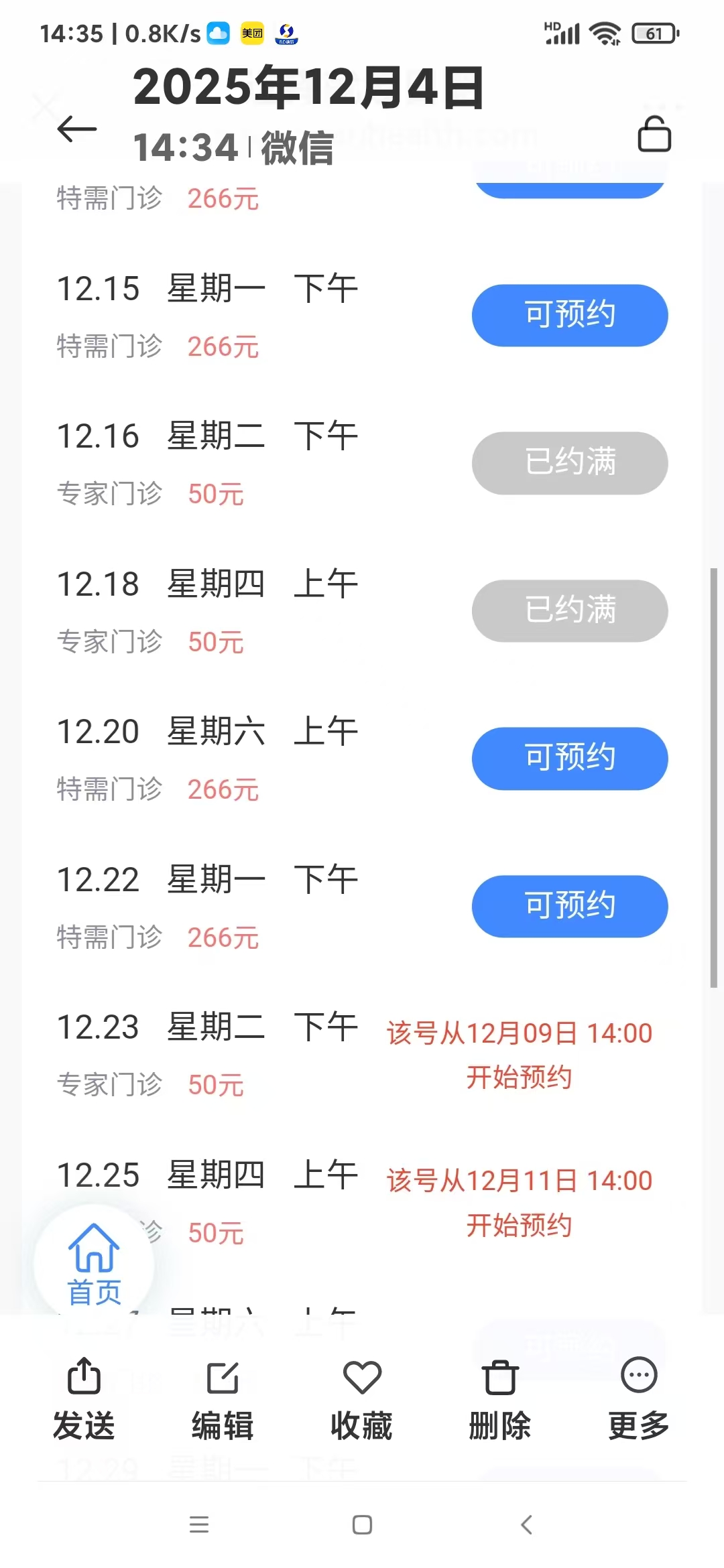Tap 可预约 for 12.20 星期六
The height and width of the screenshot is (1568, 724).
(x=570, y=758)
